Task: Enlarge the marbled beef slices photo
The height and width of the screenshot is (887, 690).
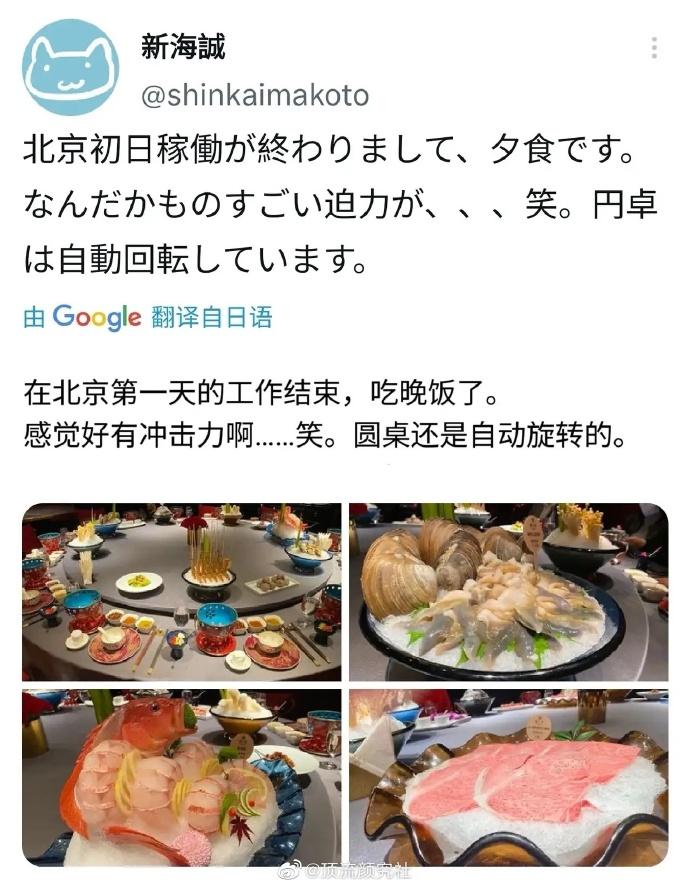Action: (x=508, y=776)
